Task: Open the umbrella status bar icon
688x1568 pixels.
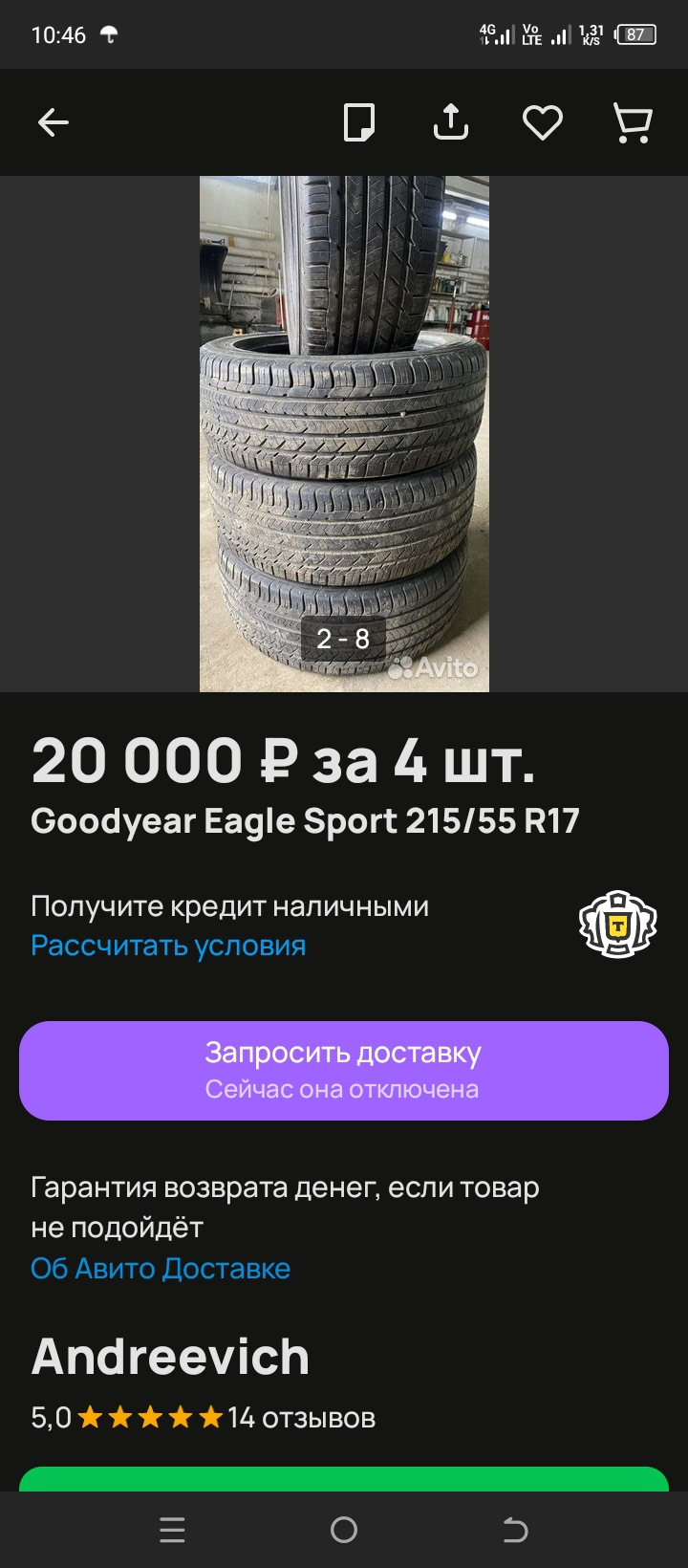Action: pyautogui.click(x=110, y=33)
